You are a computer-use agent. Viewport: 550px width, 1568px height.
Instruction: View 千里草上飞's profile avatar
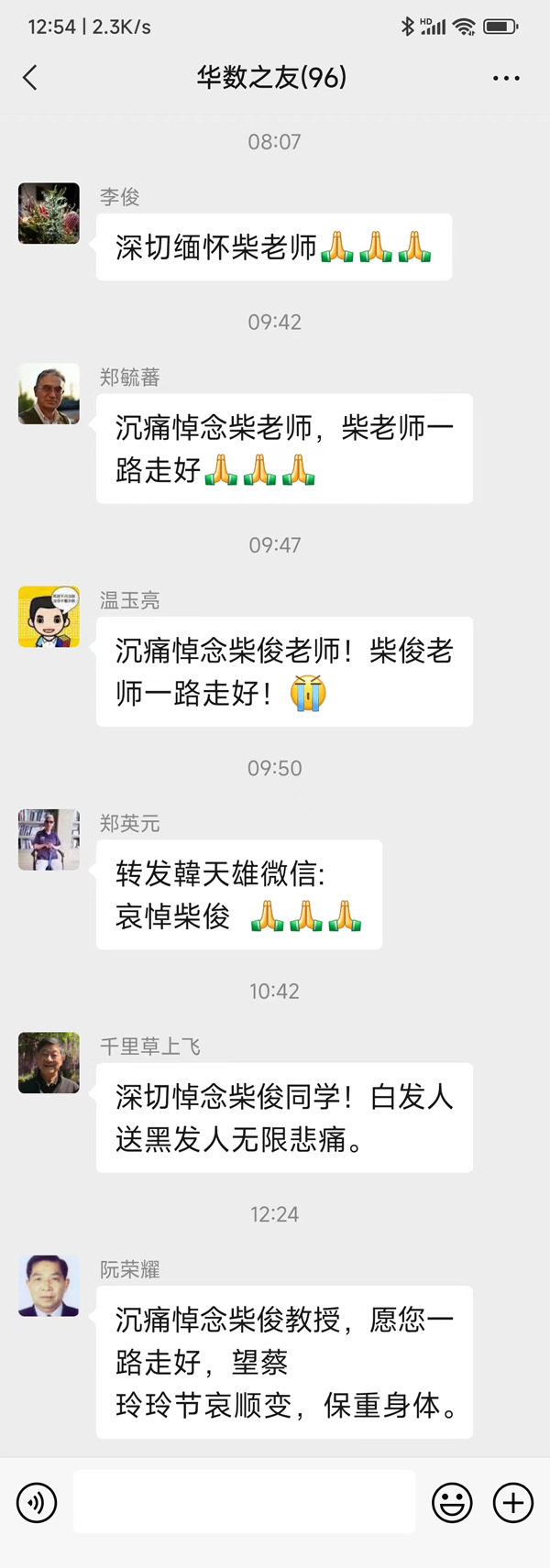click(x=49, y=1063)
